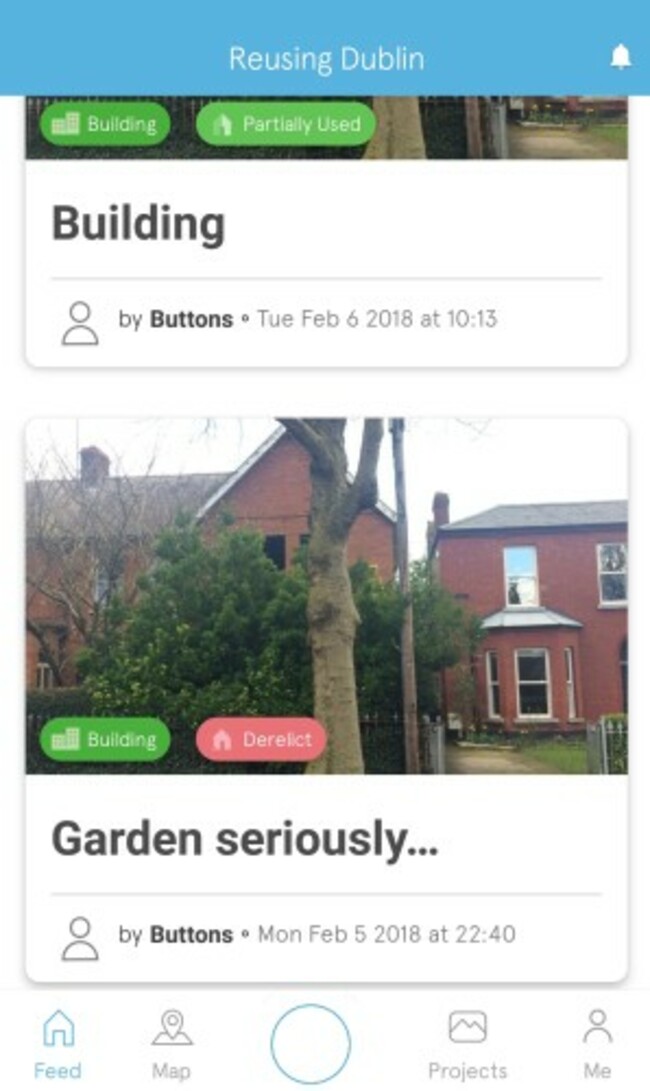This screenshot has width=650, height=1091.
Task: Select the Partially Used tag chip
Action: (x=286, y=124)
